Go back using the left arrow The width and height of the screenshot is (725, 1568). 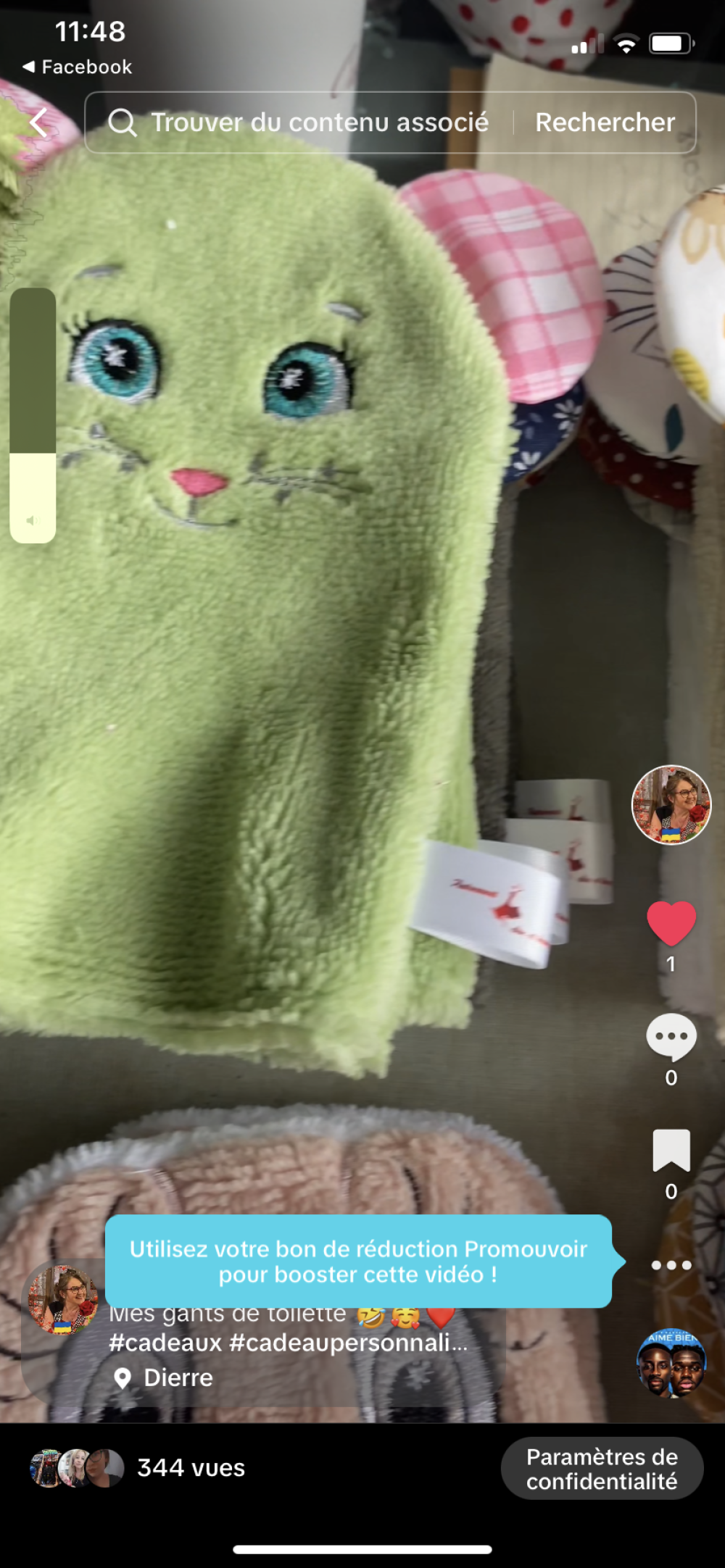click(x=38, y=122)
